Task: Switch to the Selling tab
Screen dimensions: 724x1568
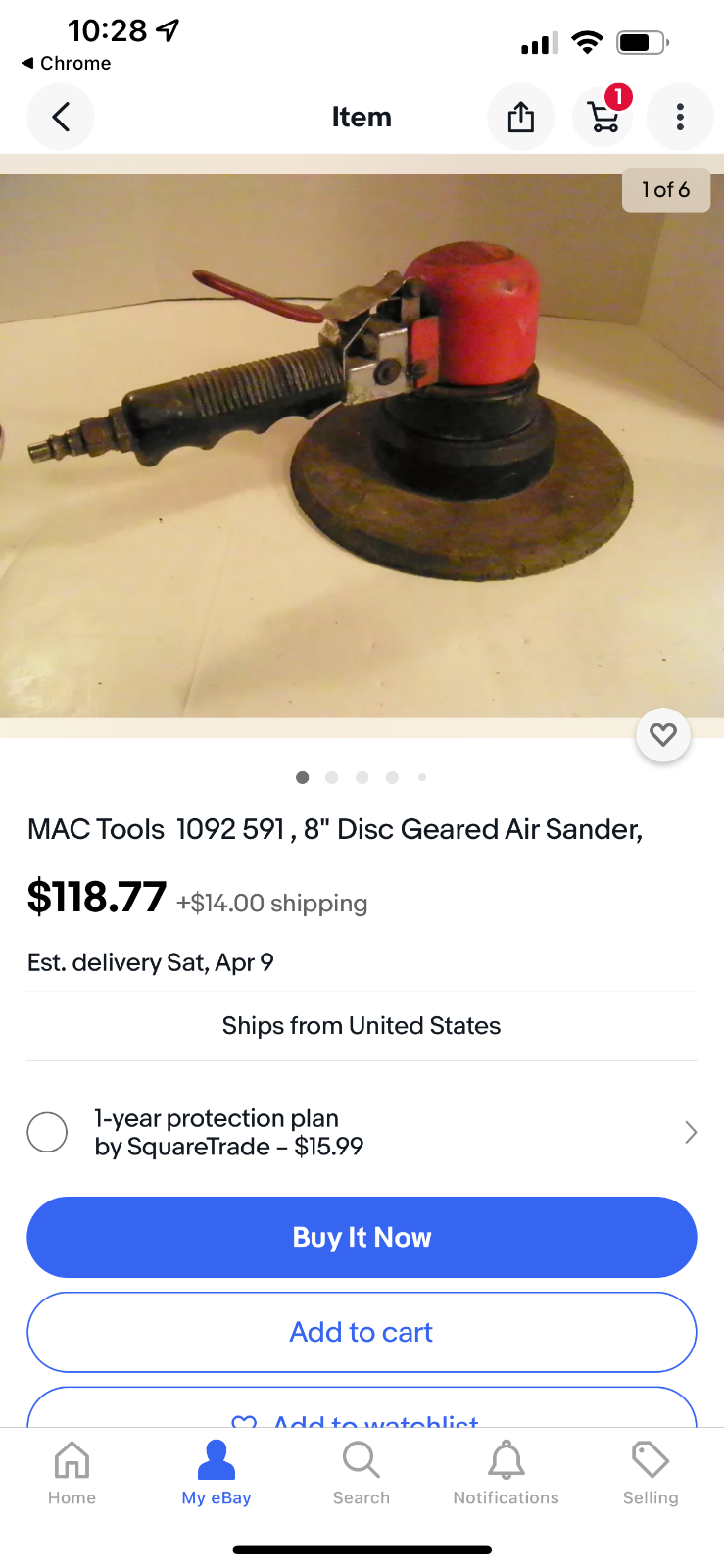Action: coord(651,1472)
